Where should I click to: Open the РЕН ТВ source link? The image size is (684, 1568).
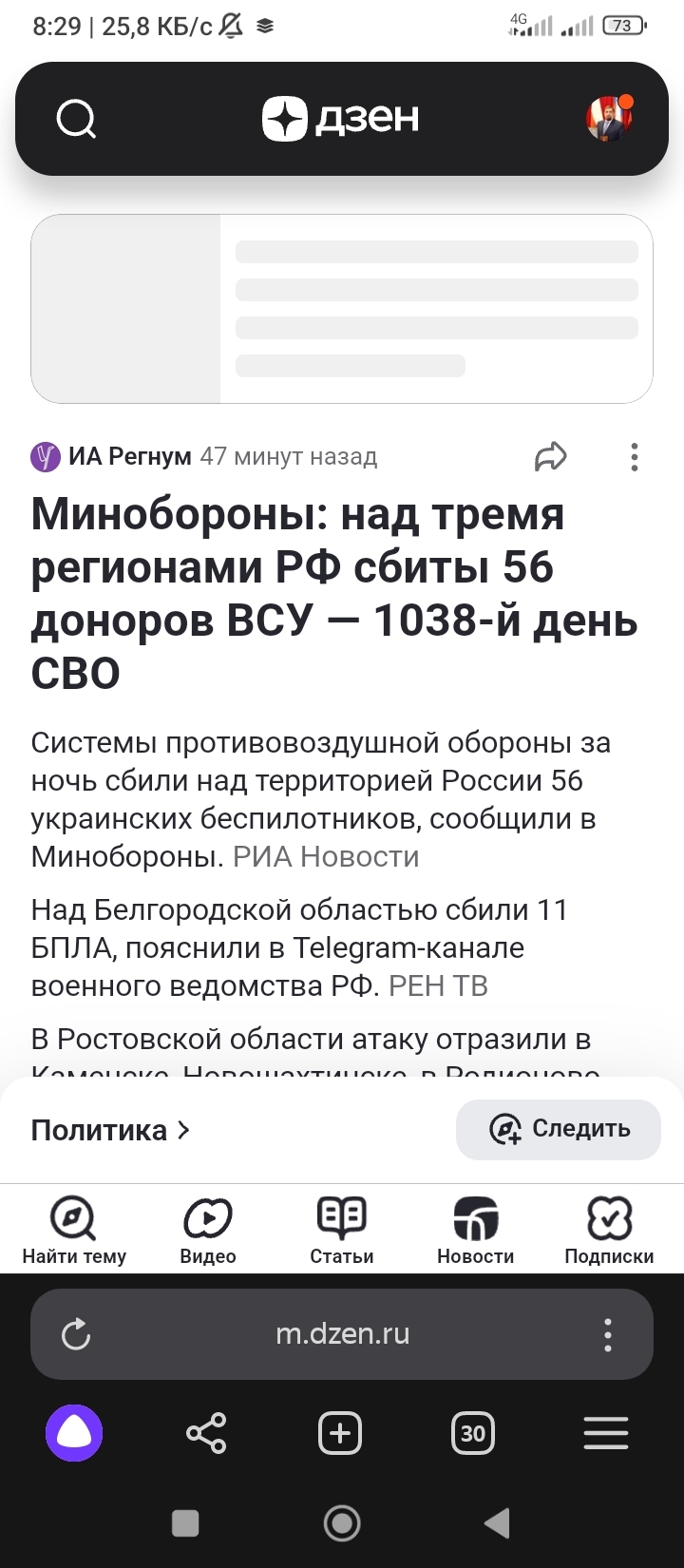(x=438, y=985)
